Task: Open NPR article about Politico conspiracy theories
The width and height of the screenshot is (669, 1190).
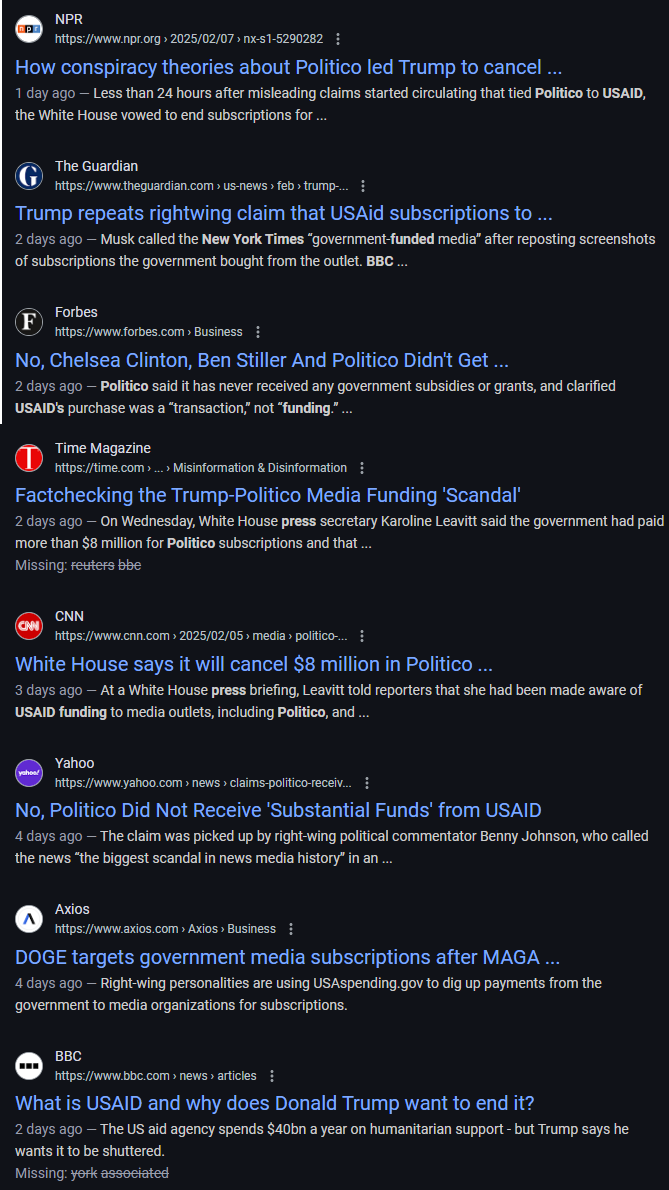Action: (x=288, y=67)
